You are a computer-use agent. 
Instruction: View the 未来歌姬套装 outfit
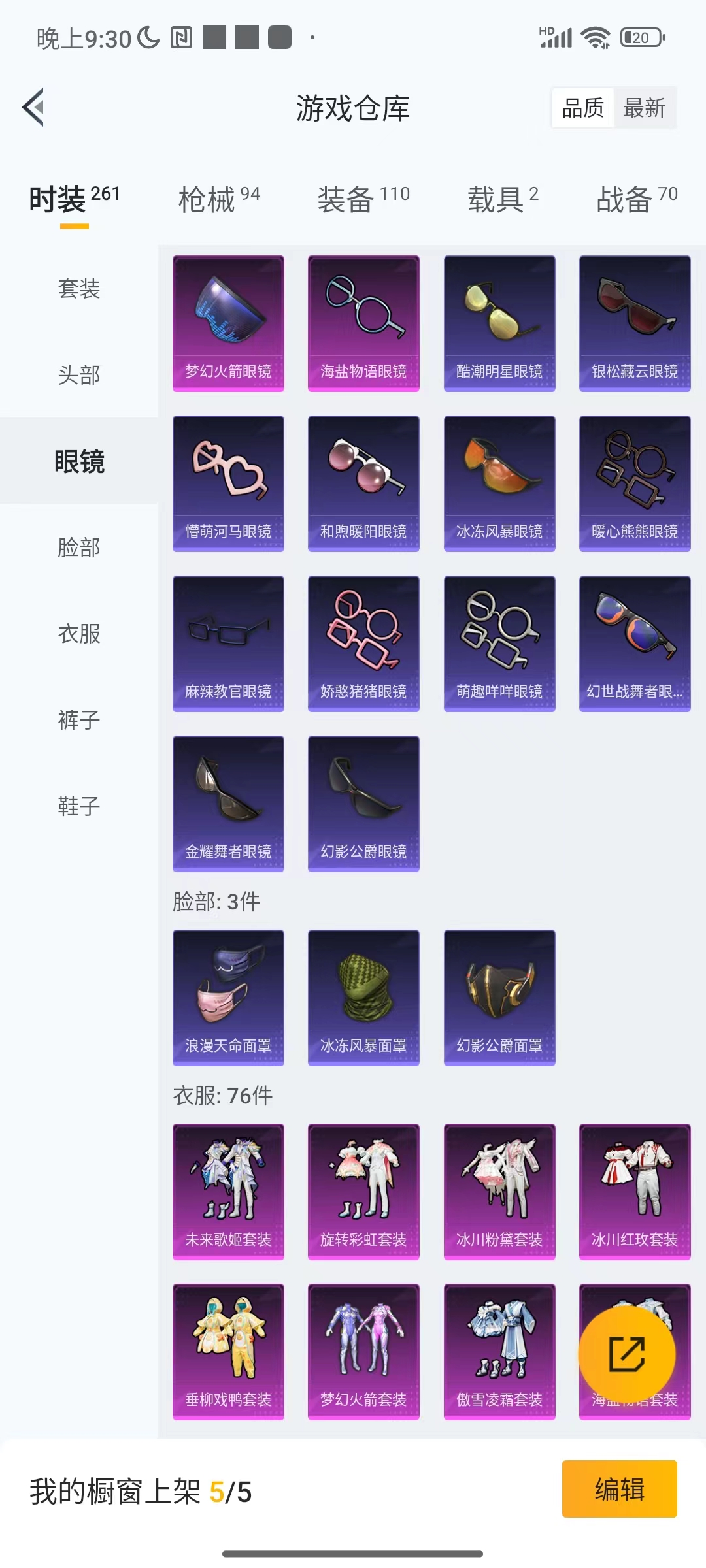click(x=228, y=1192)
